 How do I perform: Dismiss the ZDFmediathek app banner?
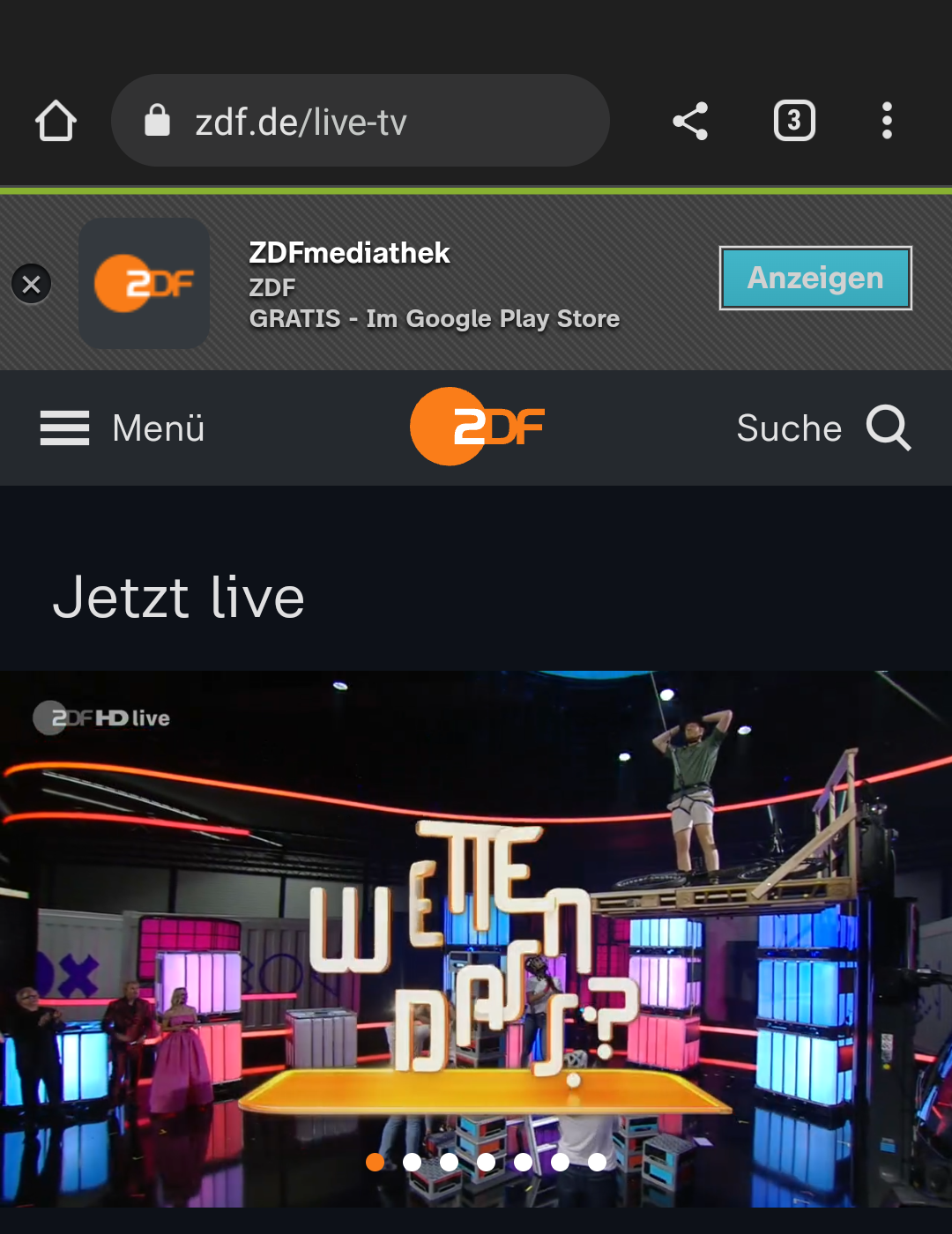[32, 284]
